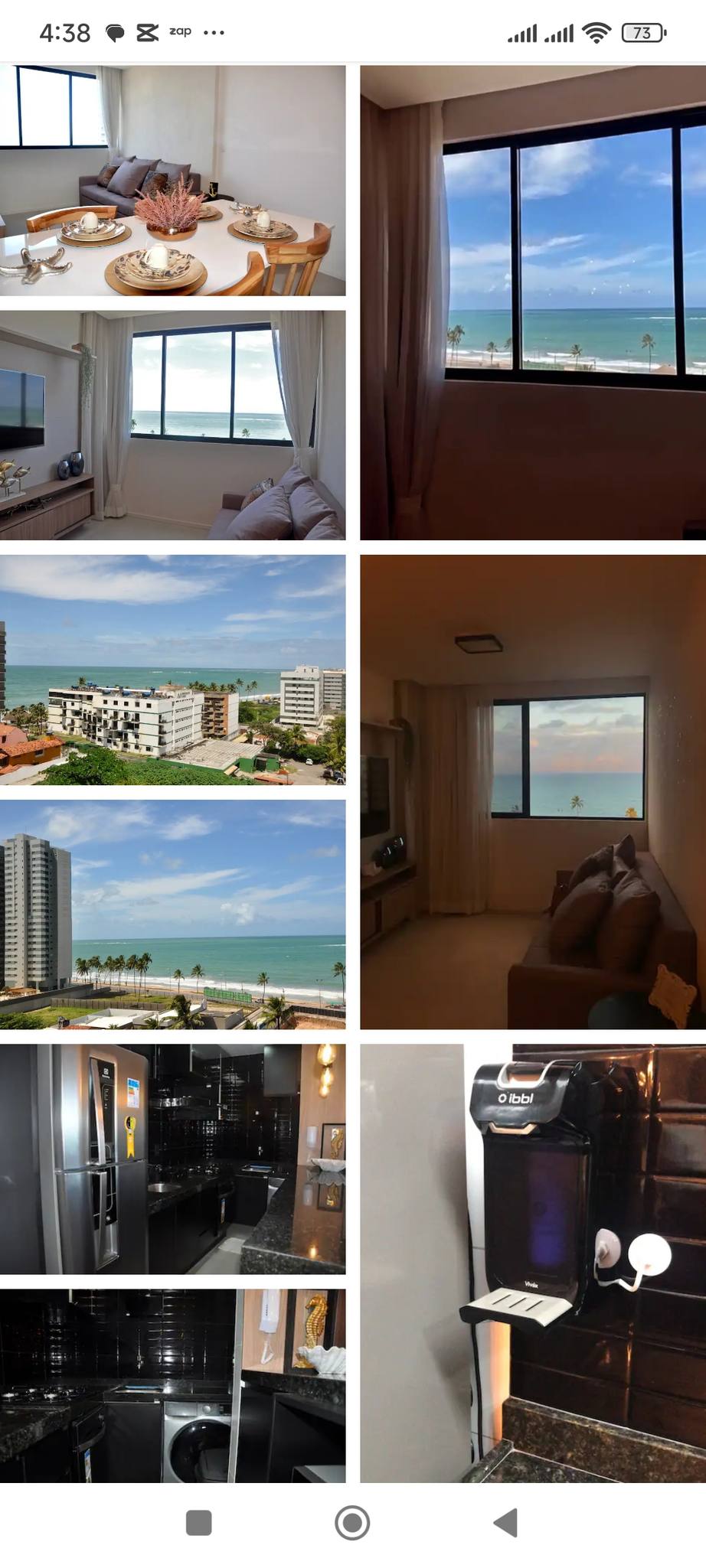Open the beach and tall tower photo
This screenshot has height=1568, width=706.
pos(172,914)
